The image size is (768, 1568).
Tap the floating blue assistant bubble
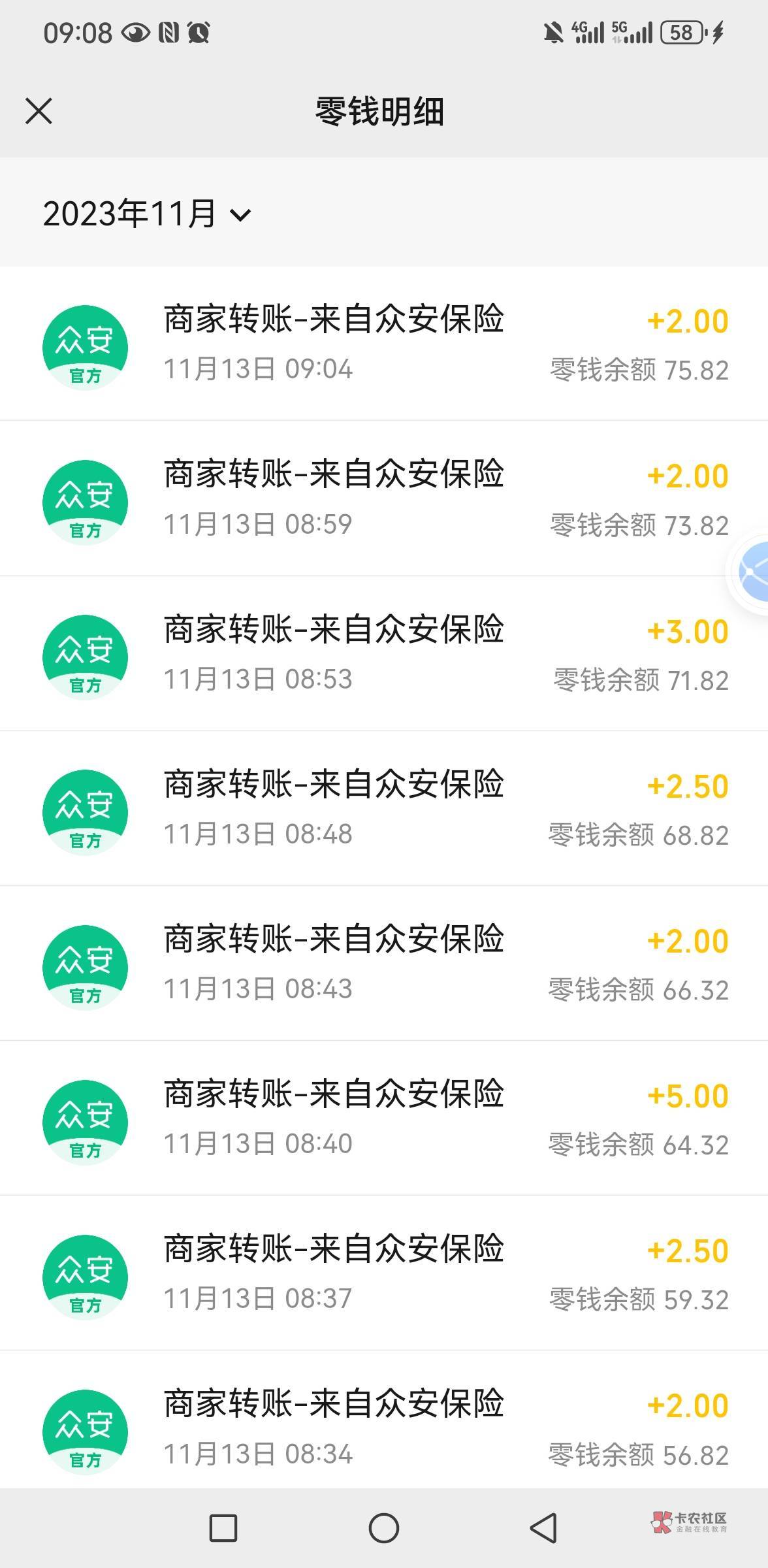click(752, 572)
